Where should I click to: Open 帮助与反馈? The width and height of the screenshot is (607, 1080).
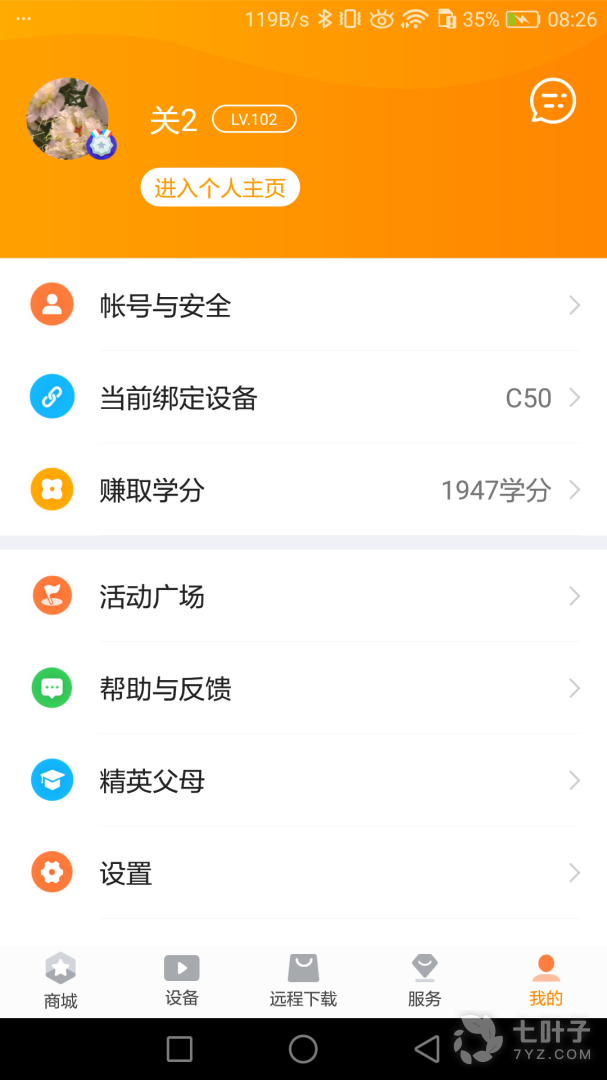303,688
